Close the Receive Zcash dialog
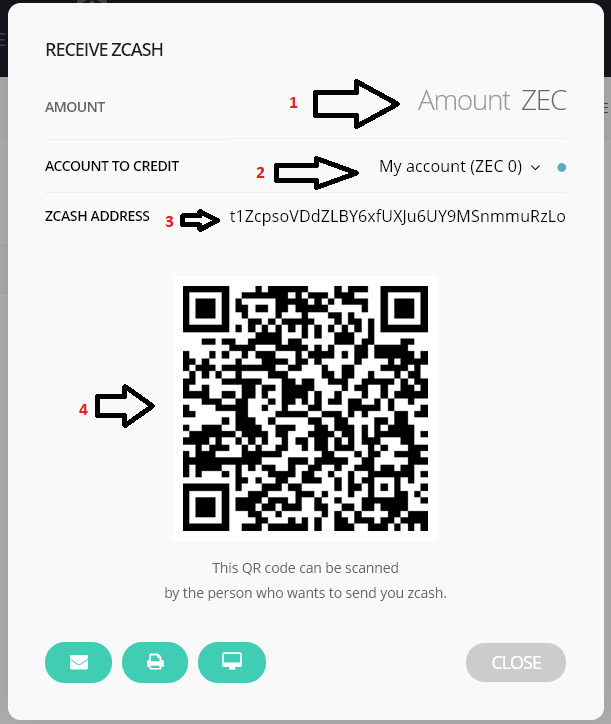Image resolution: width=611 pixels, height=724 pixels. pyautogui.click(x=516, y=662)
